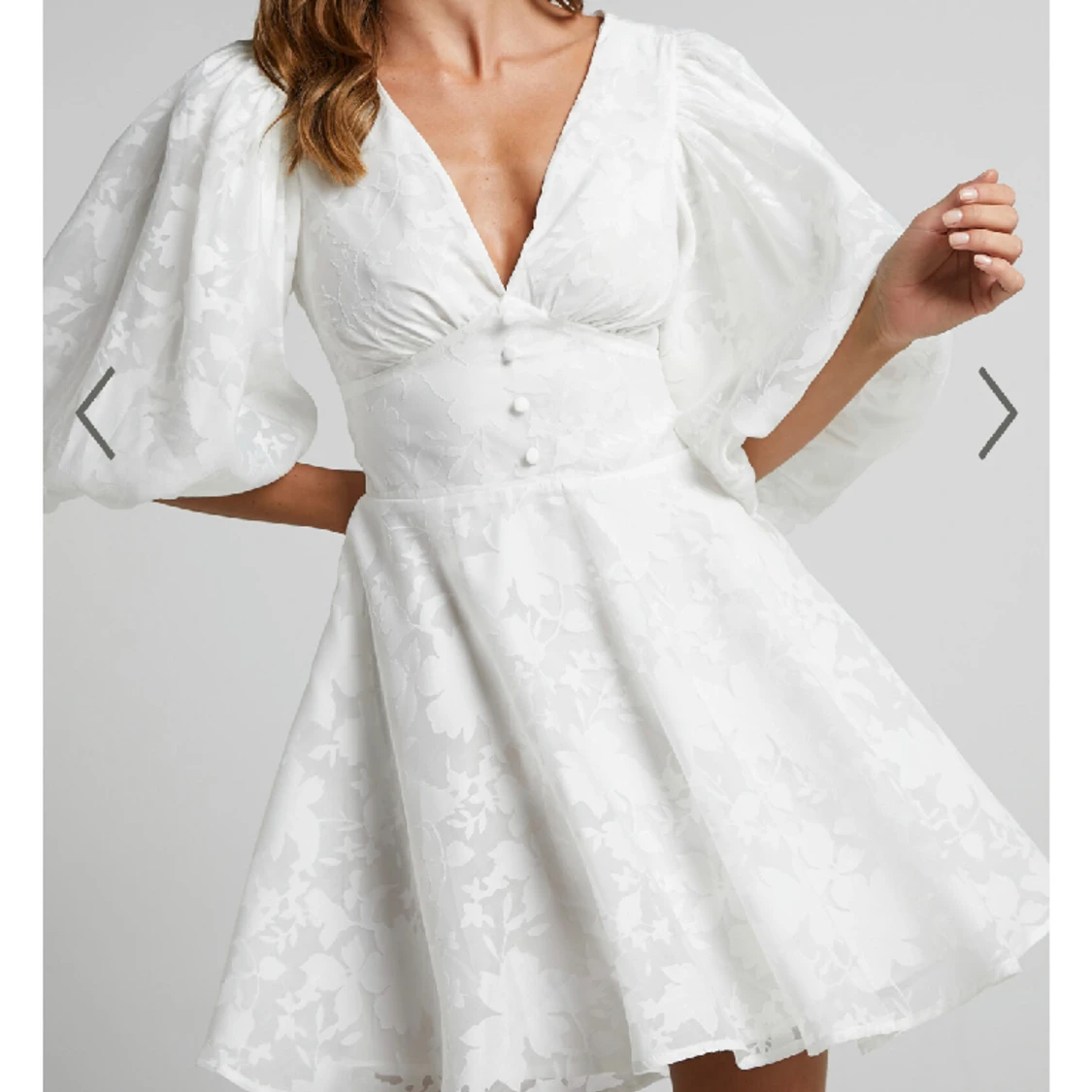Go to the previous product photo

95,414
